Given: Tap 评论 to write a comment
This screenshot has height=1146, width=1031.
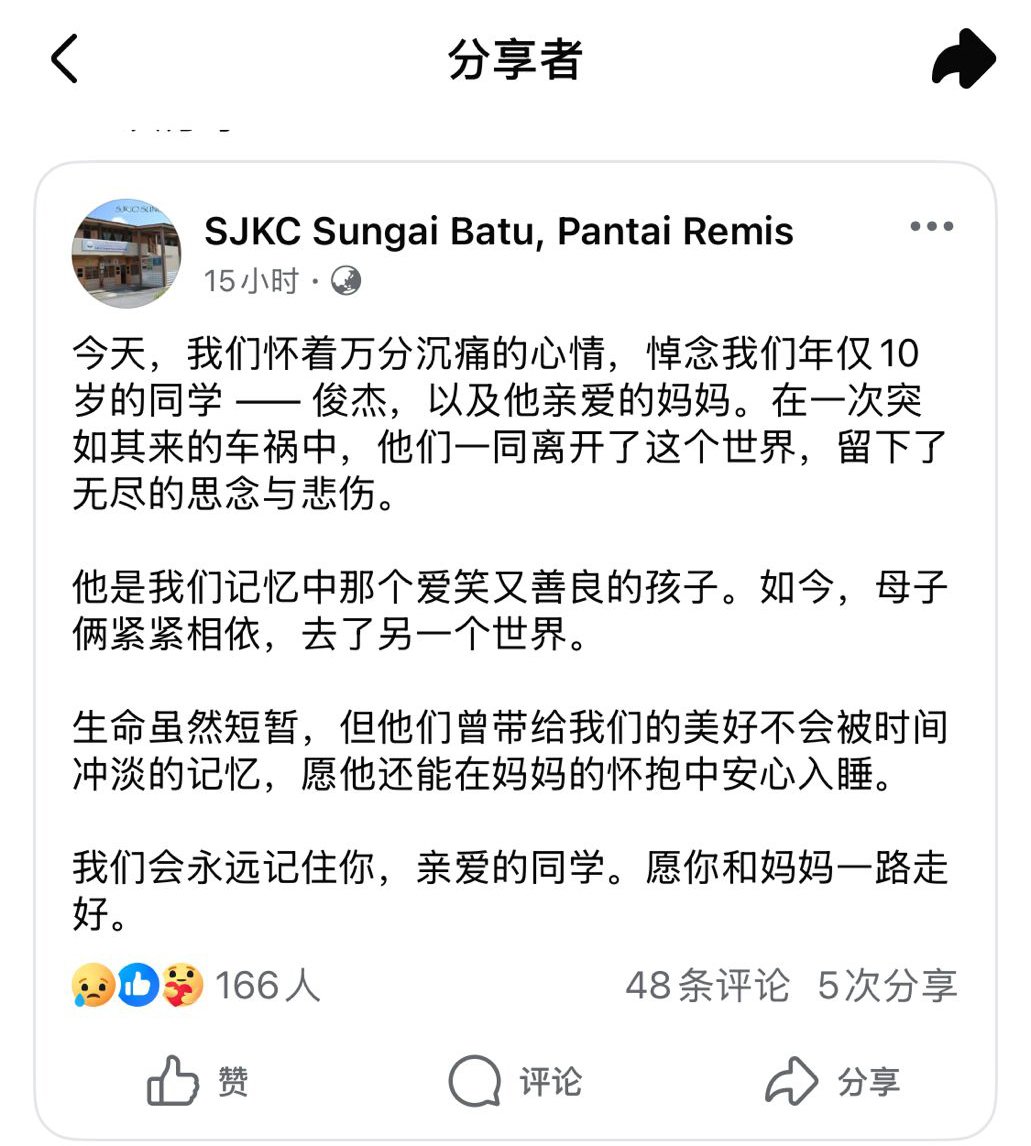Looking at the screenshot, I should pyautogui.click(x=515, y=1081).
